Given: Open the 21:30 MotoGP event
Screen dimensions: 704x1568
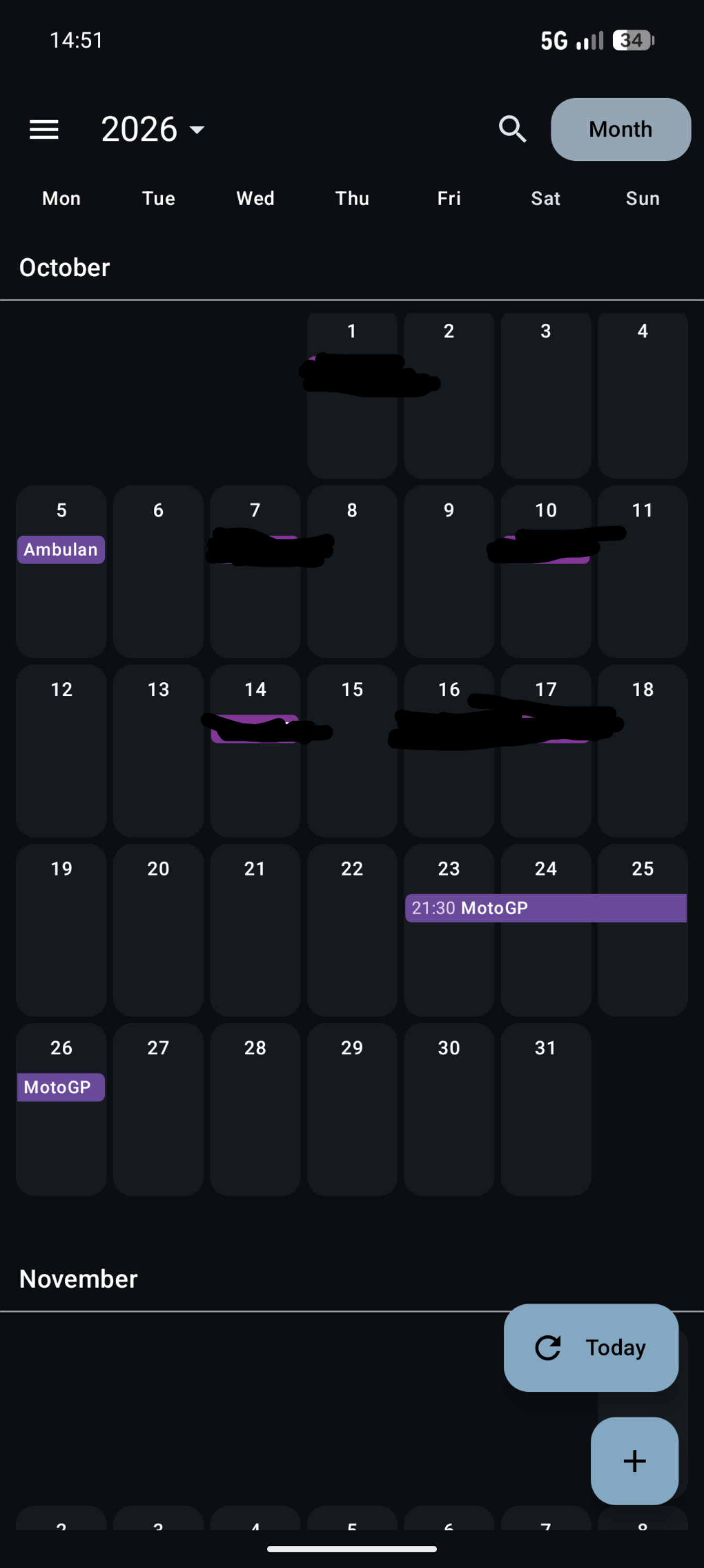Looking at the screenshot, I should pyautogui.click(x=546, y=908).
